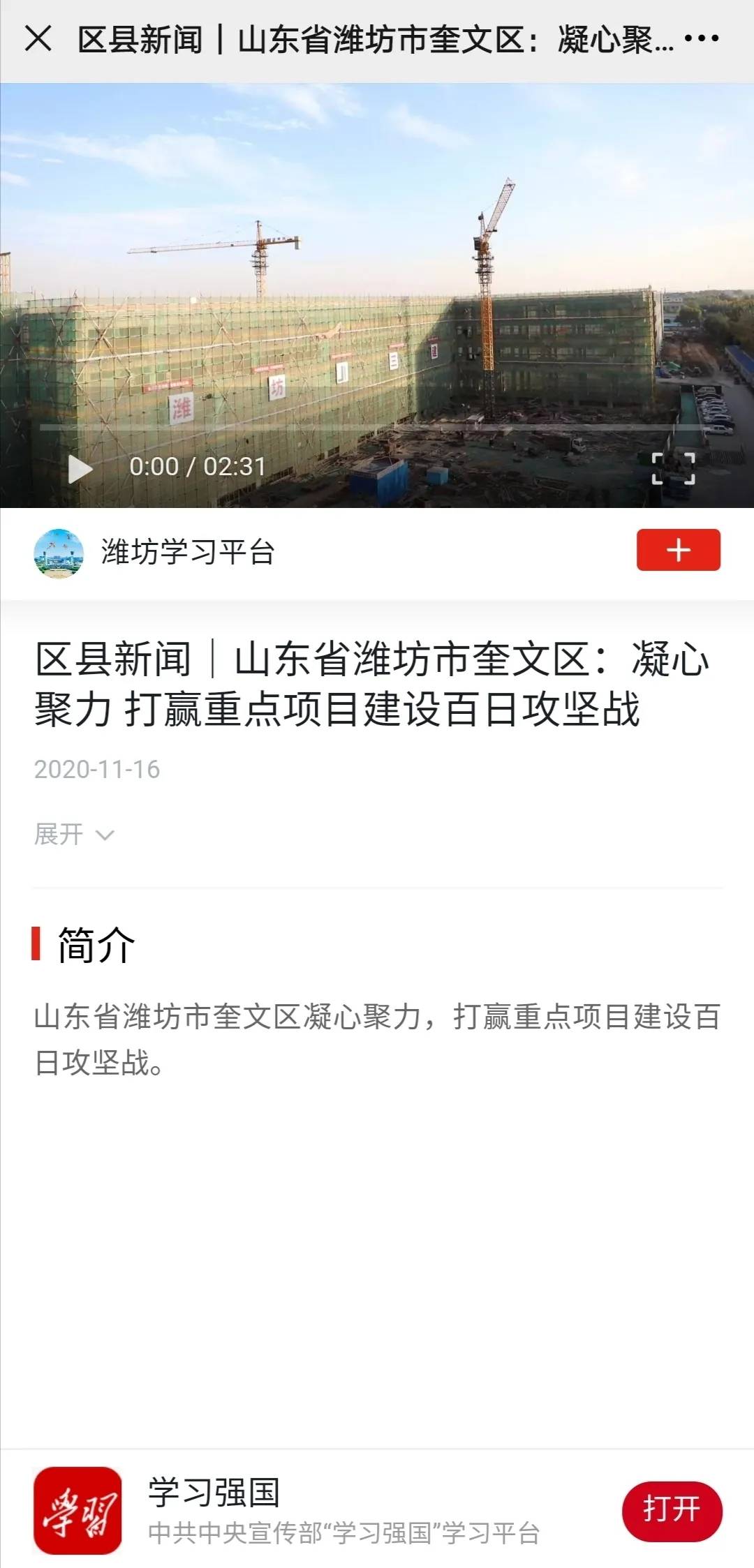Open the three-dot overflow menu

tap(701, 39)
